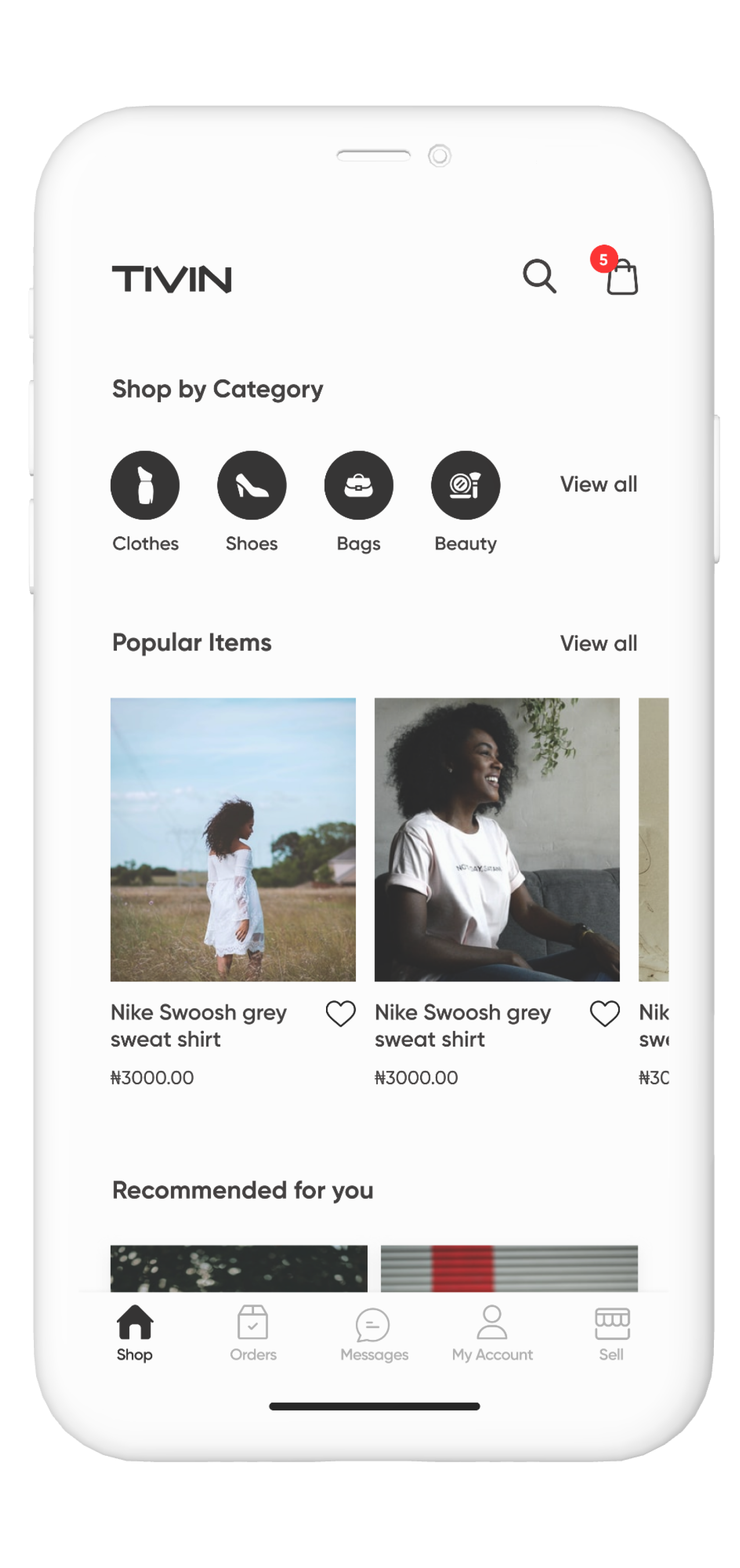Favorite the white dress product via its heart
Screen dimensions: 740x1568
[x=341, y=1014]
